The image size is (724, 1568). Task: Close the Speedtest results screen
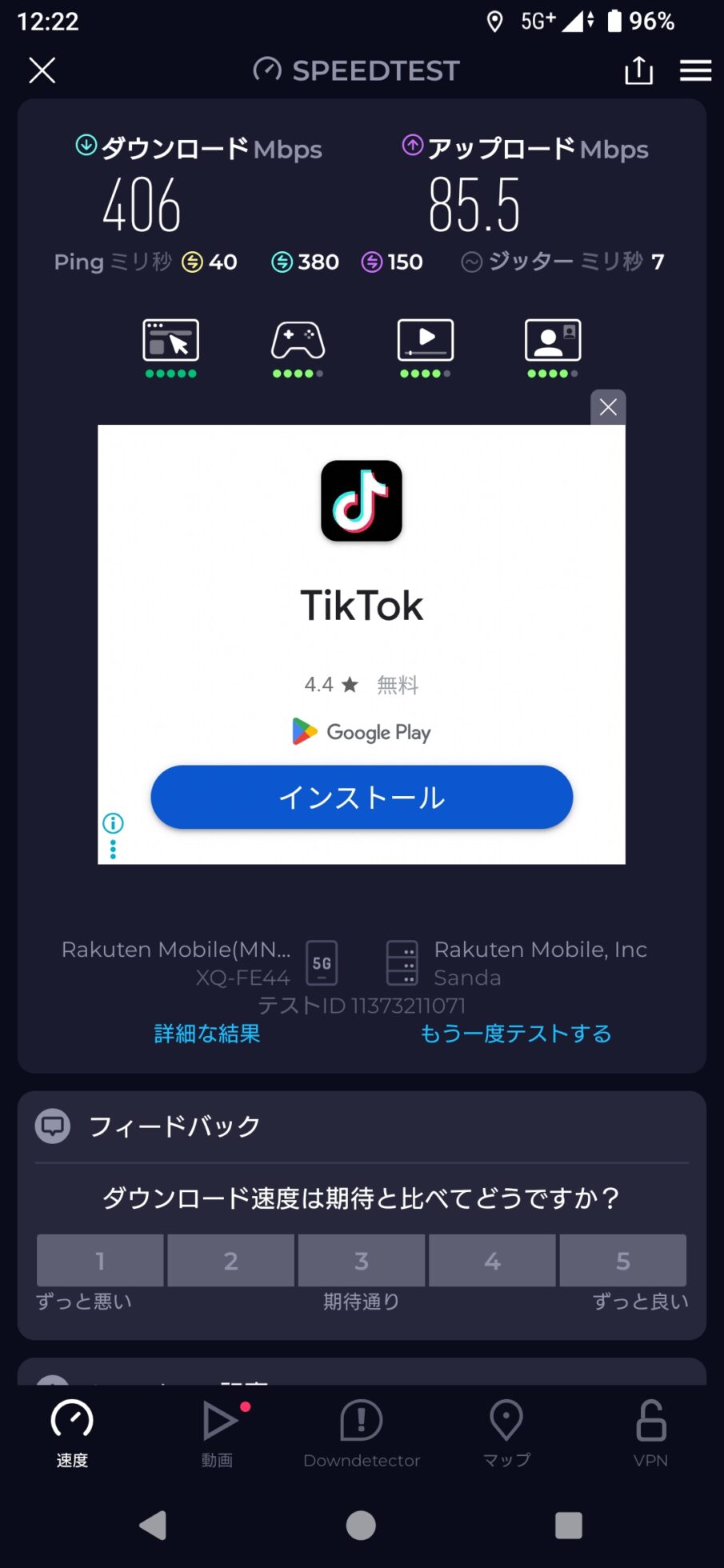(42, 70)
